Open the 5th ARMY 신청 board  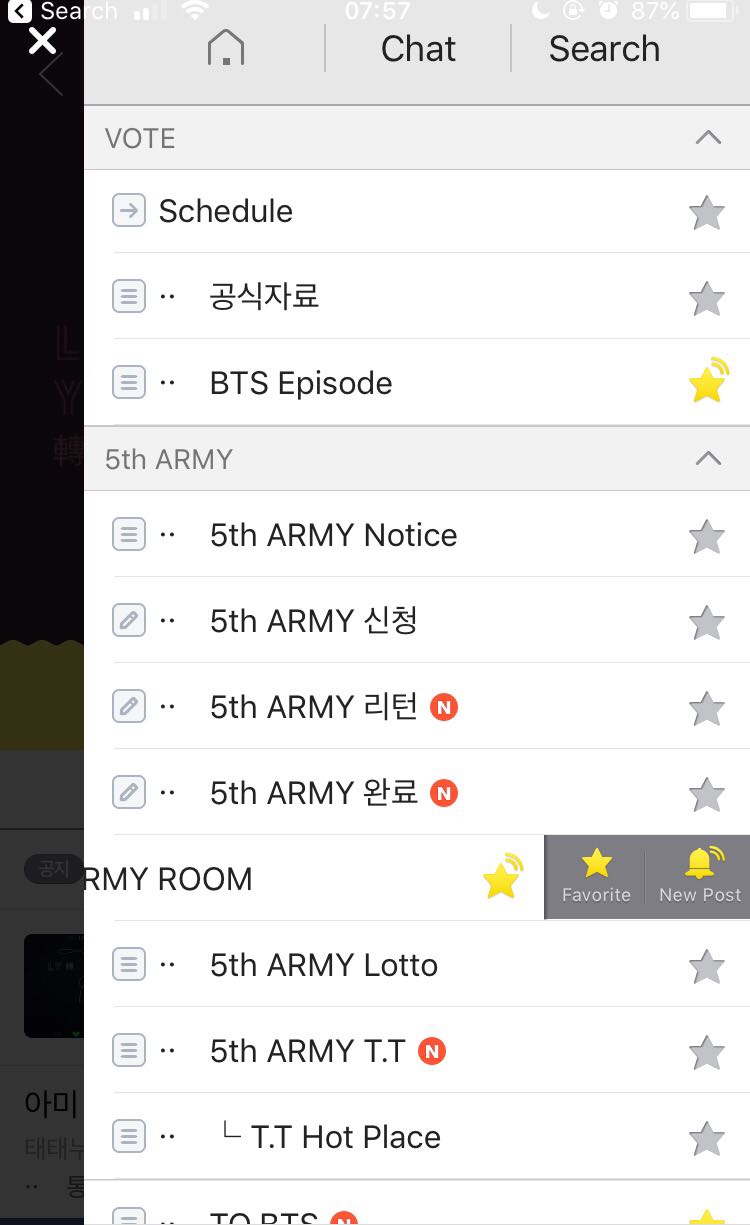click(x=313, y=621)
